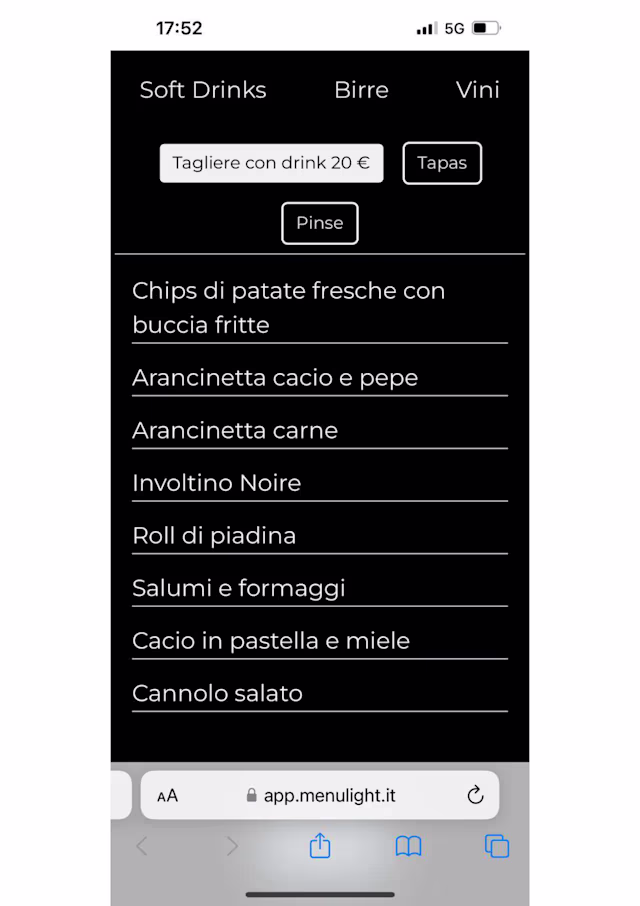
Task: Open the Birre category
Action: pos(362,90)
